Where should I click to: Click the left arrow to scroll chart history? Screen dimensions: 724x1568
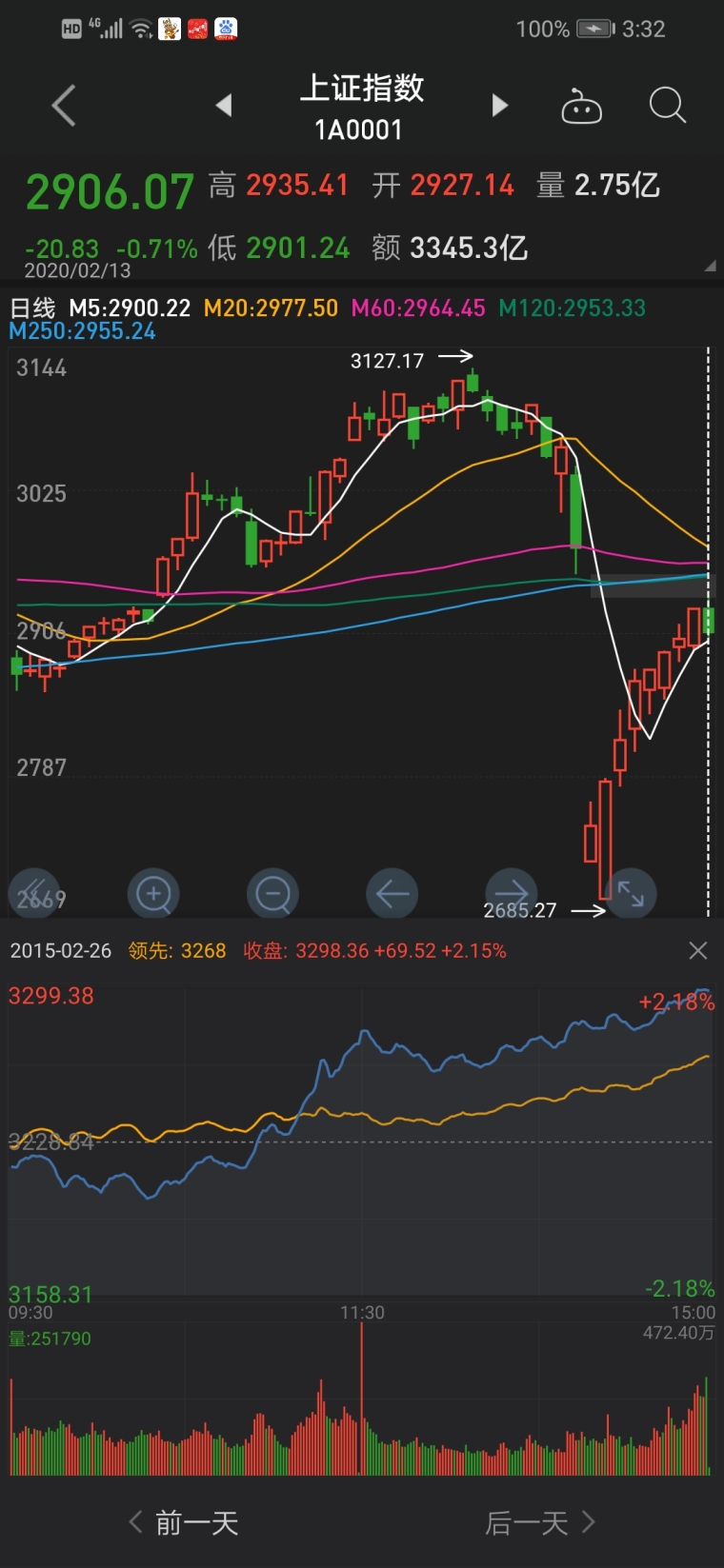click(x=392, y=894)
